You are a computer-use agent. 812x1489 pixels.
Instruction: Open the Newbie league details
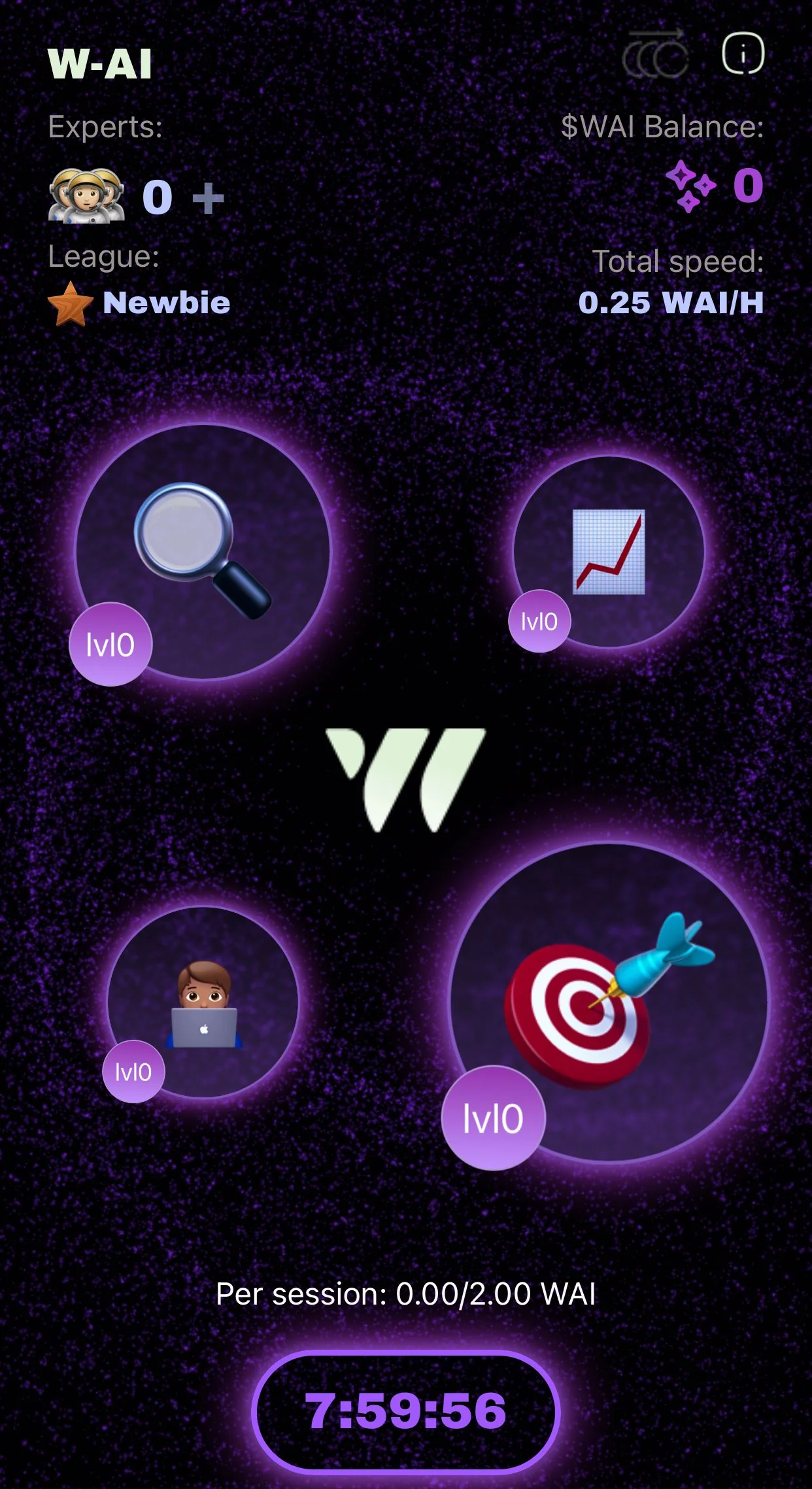pyautogui.click(x=139, y=303)
